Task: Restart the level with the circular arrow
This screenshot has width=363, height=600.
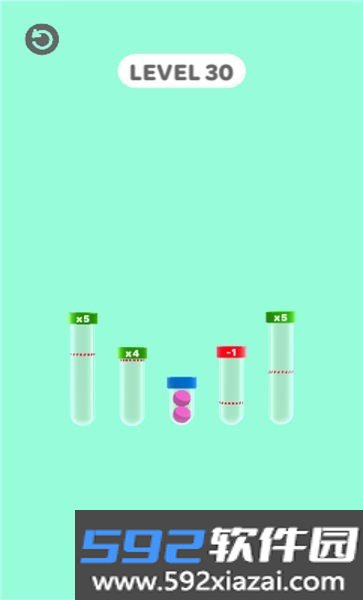Action: 42,39
